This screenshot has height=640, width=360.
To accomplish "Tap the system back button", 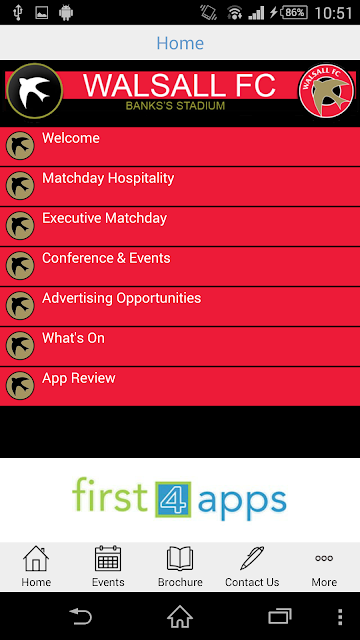I will pyautogui.click(x=80, y=616).
